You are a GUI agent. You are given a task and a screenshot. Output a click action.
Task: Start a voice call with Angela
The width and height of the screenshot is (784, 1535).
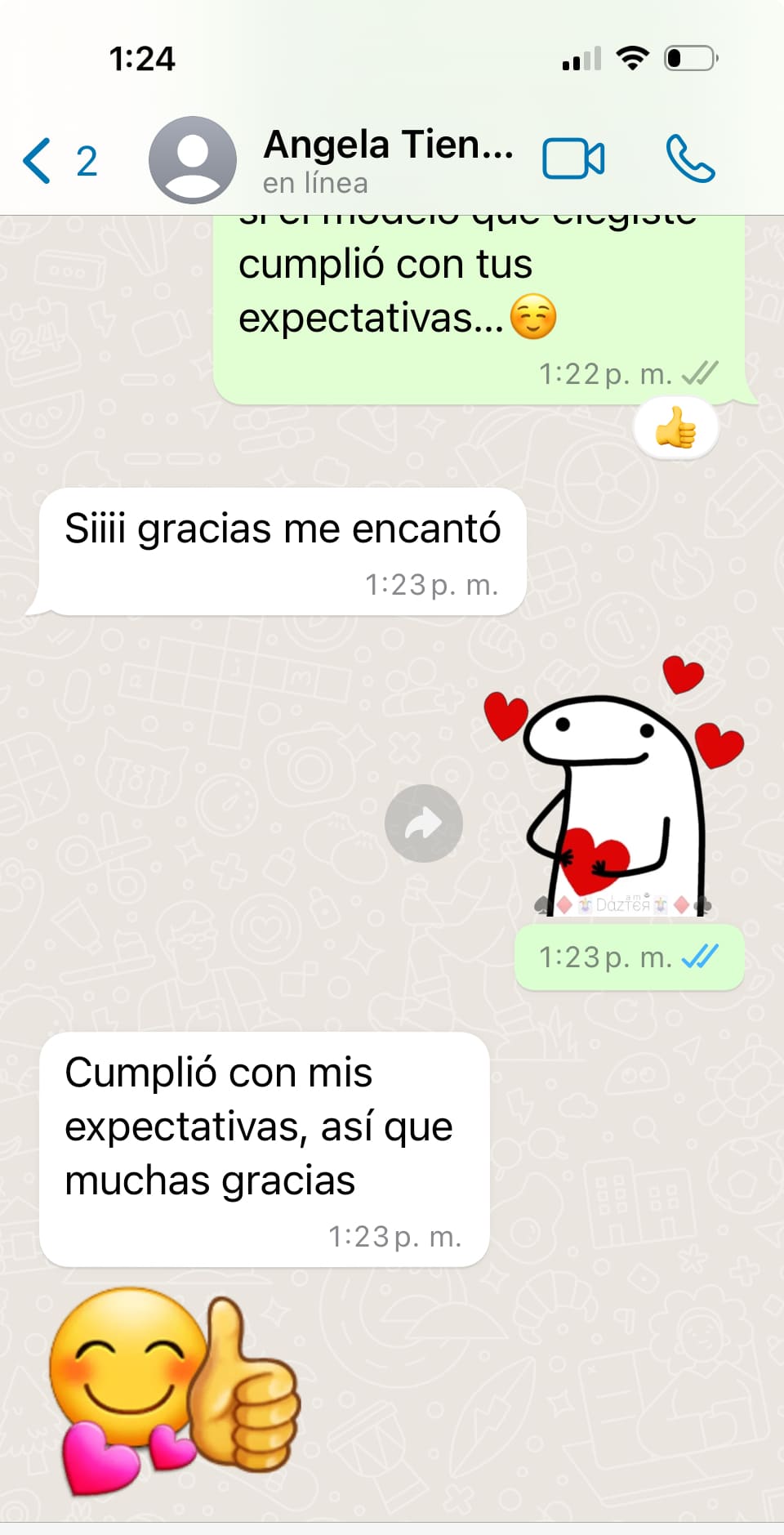pyautogui.click(x=690, y=158)
